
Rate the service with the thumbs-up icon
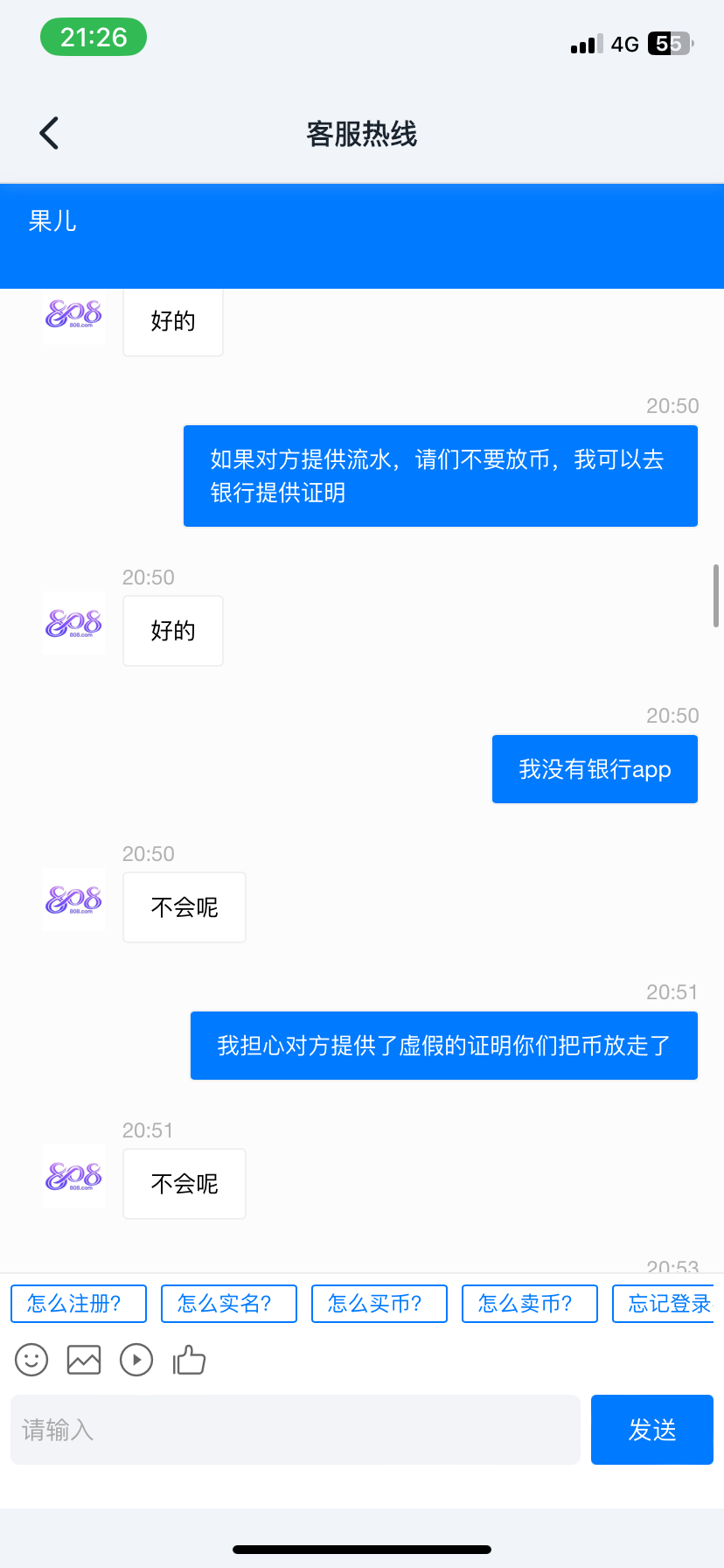coord(189,1360)
